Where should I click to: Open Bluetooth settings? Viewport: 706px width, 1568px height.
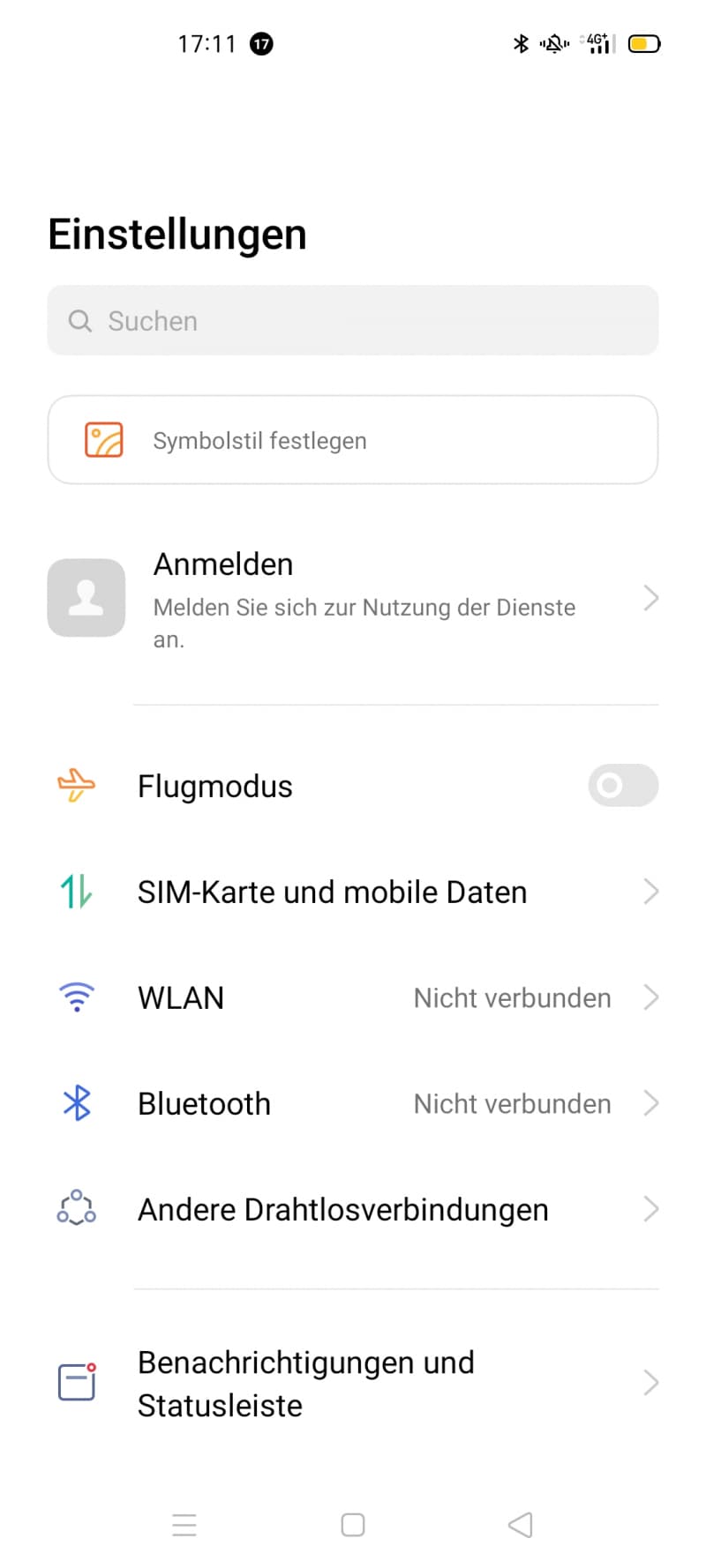(353, 1103)
